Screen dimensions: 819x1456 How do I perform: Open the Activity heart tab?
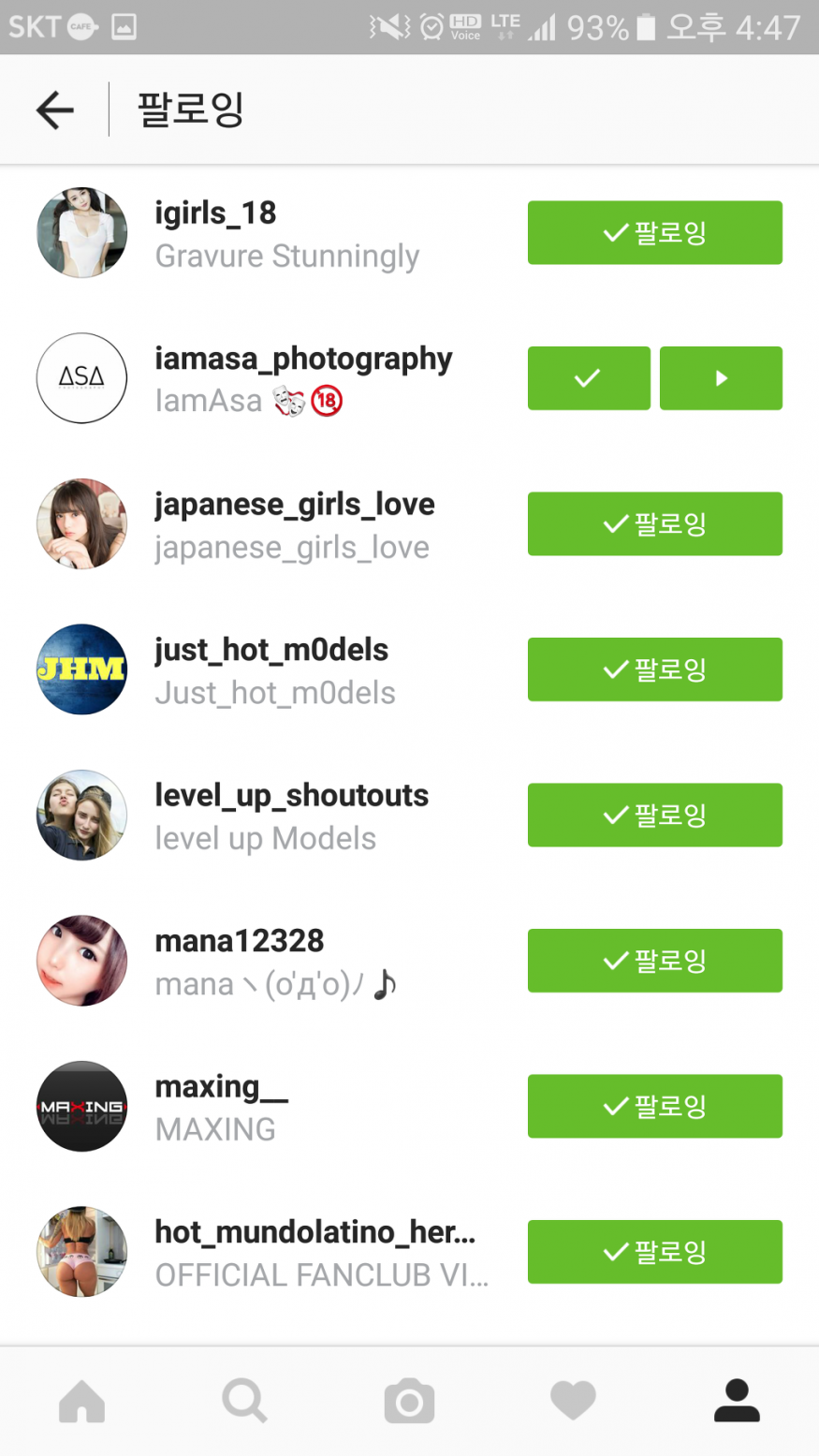[x=573, y=1402]
